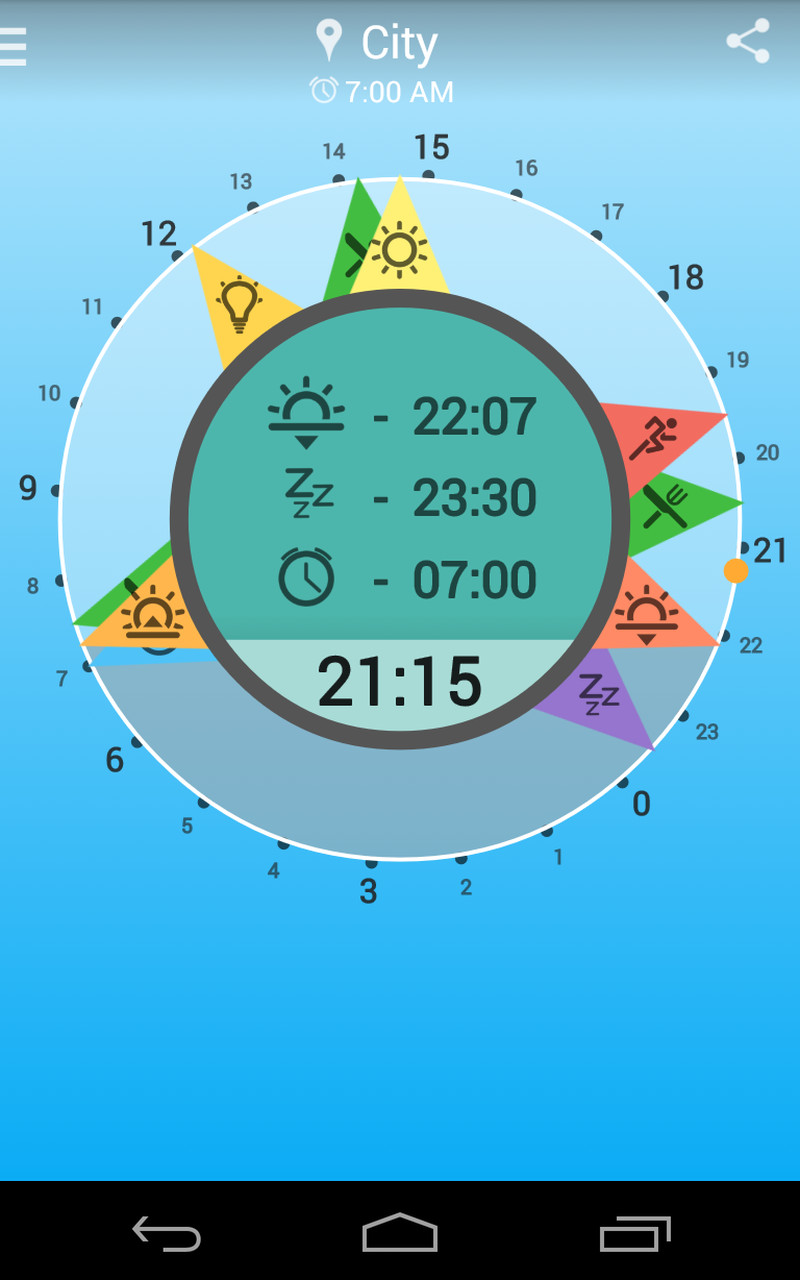The width and height of the screenshot is (800, 1280).
Task: Edit the 7:00 AM alarm time
Action: coord(382,92)
